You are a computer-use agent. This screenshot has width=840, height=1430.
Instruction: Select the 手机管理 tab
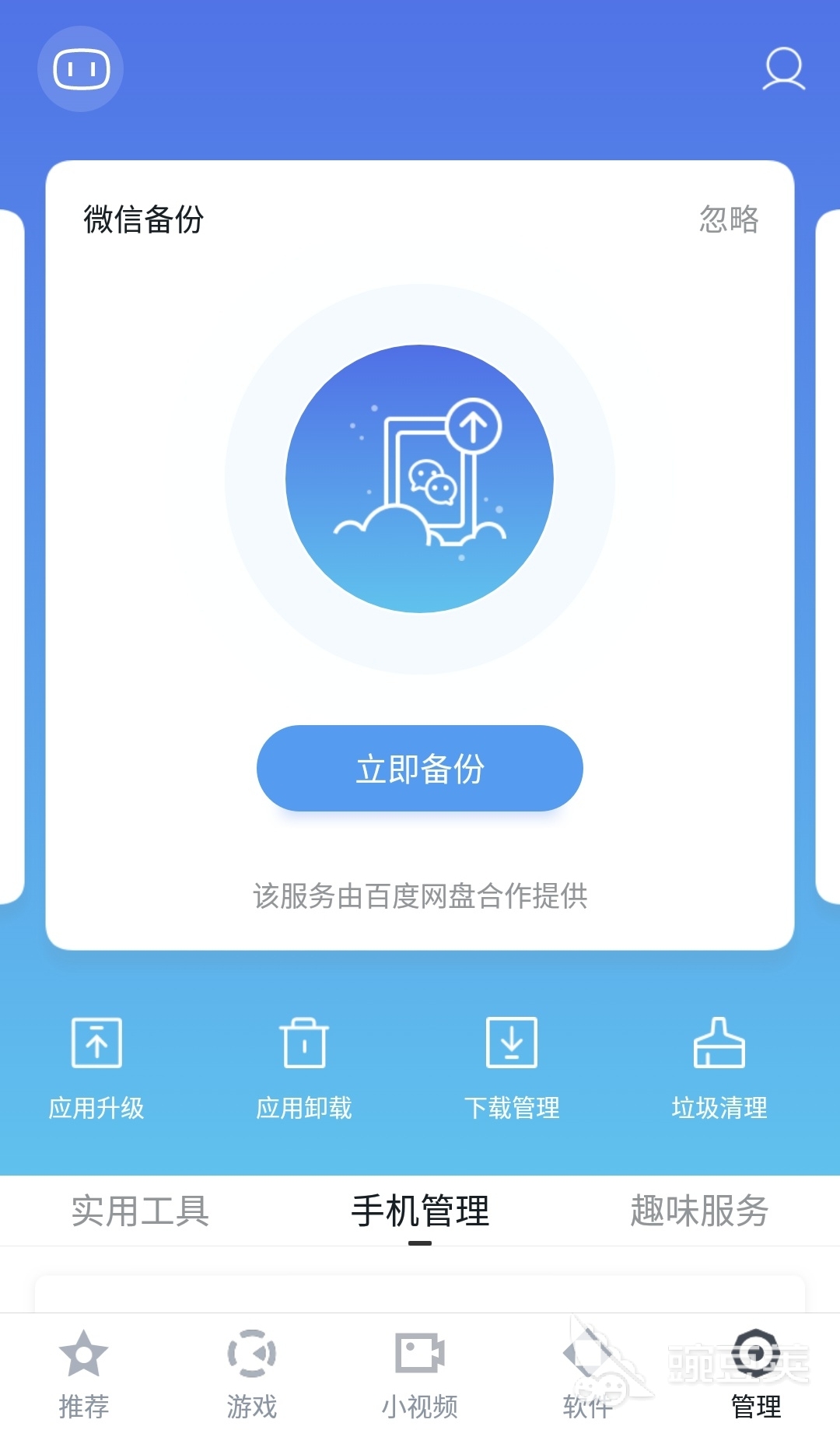click(420, 1211)
